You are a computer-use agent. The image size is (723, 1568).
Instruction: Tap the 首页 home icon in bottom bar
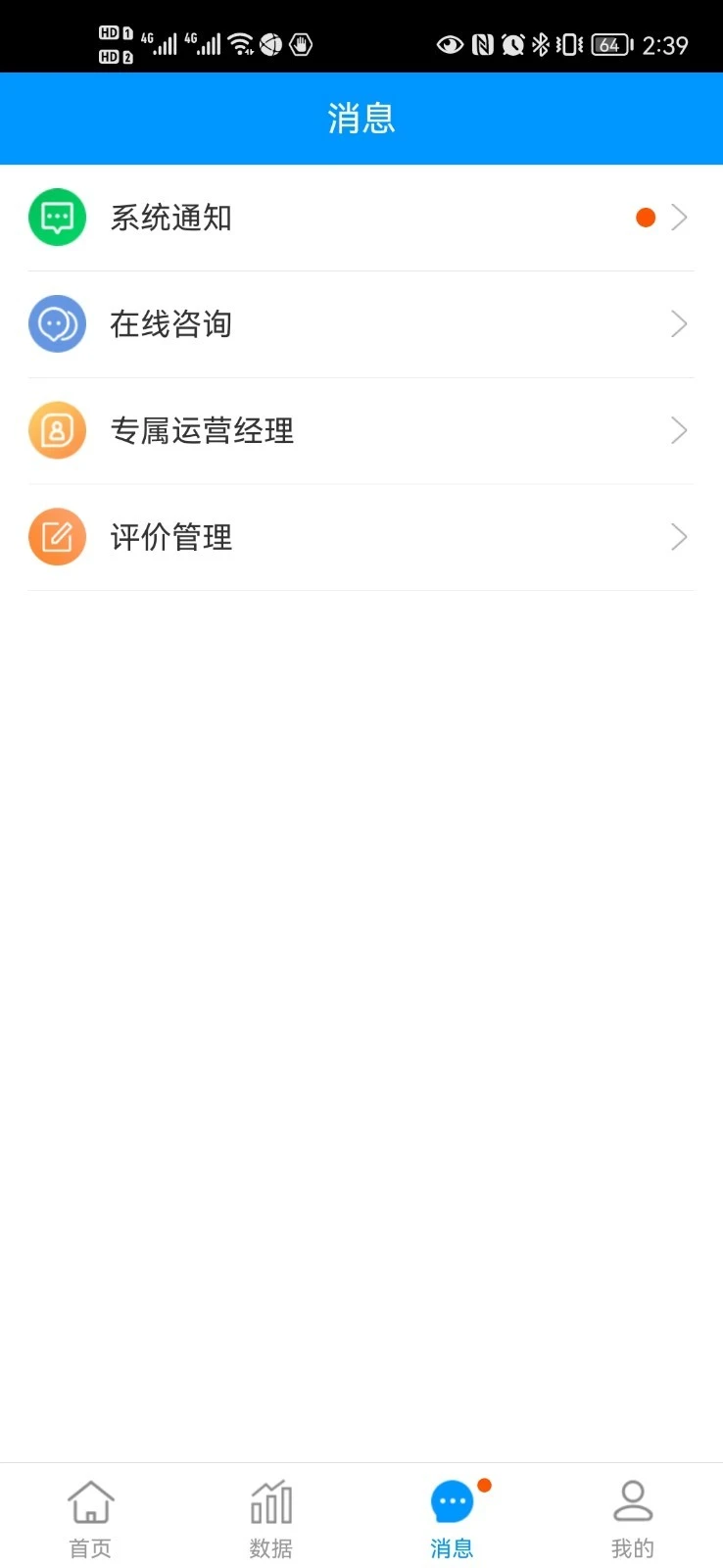(x=90, y=1501)
